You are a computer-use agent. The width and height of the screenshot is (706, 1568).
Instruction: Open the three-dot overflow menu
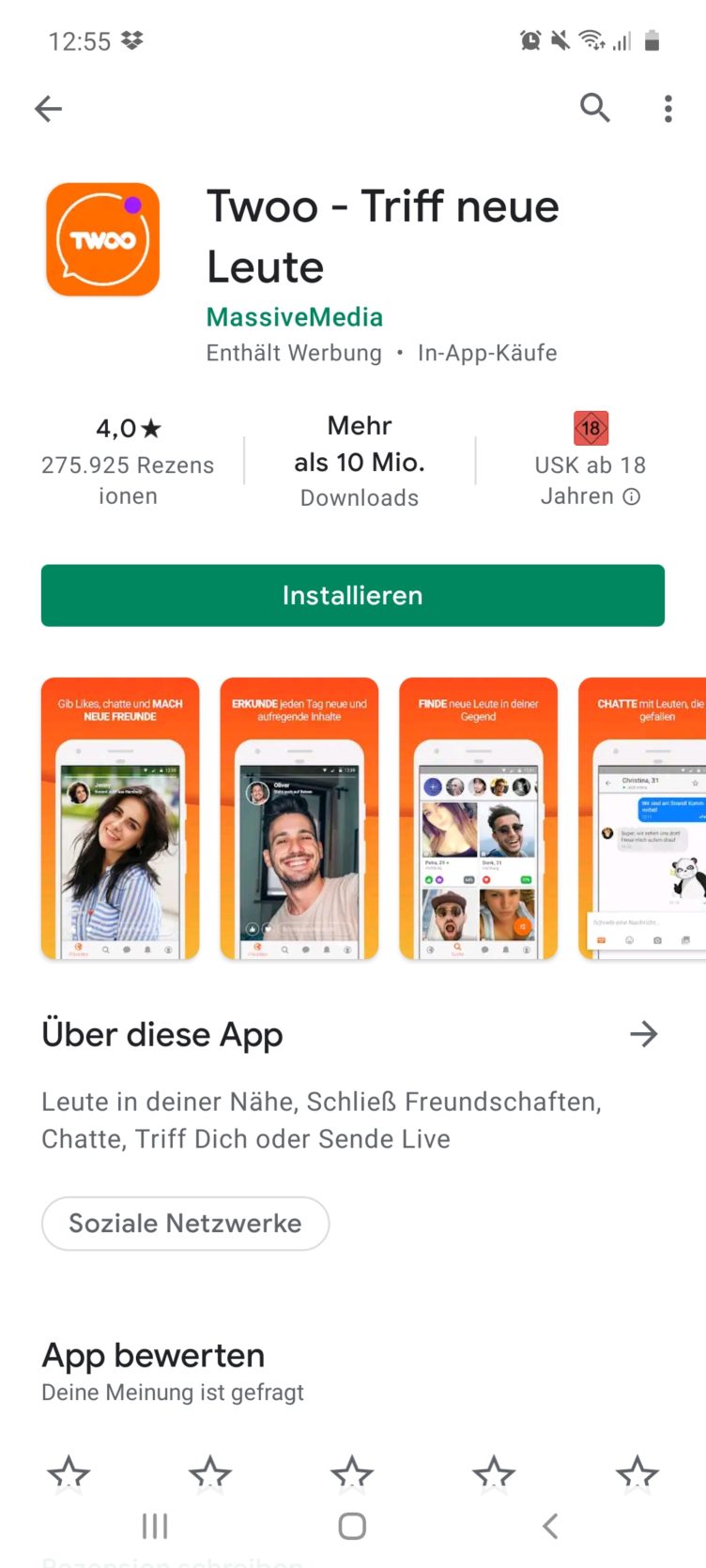[x=668, y=109]
